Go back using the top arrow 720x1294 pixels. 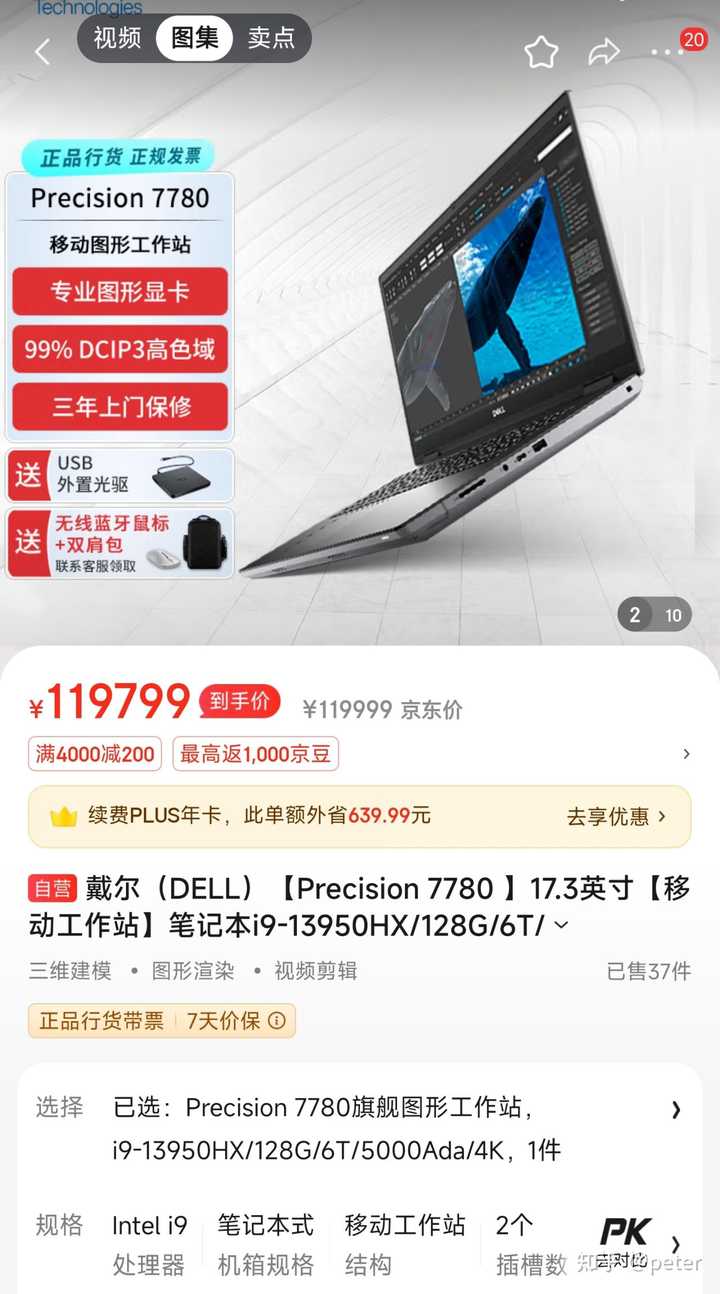pyautogui.click(x=42, y=52)
